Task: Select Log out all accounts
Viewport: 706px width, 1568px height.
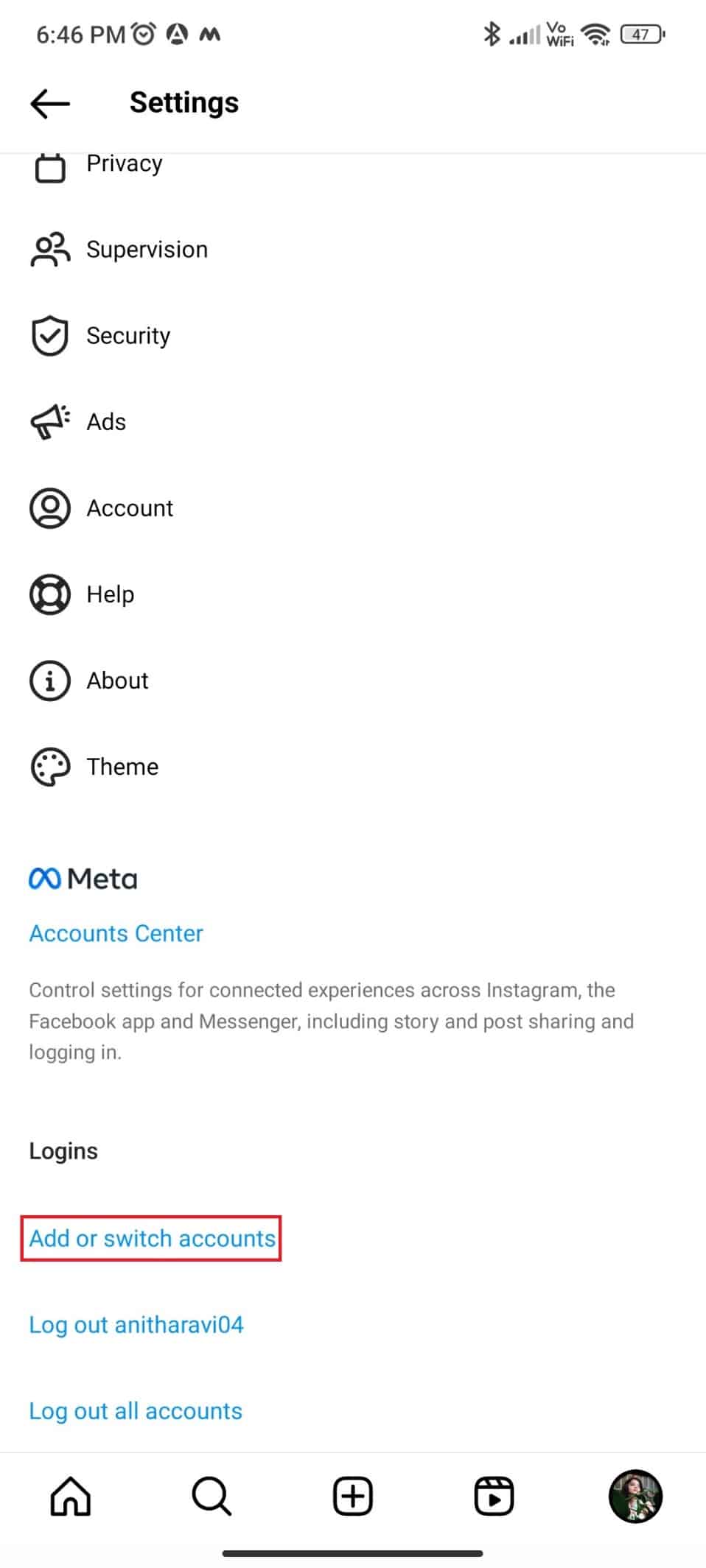Action: tap(136, 1410)
